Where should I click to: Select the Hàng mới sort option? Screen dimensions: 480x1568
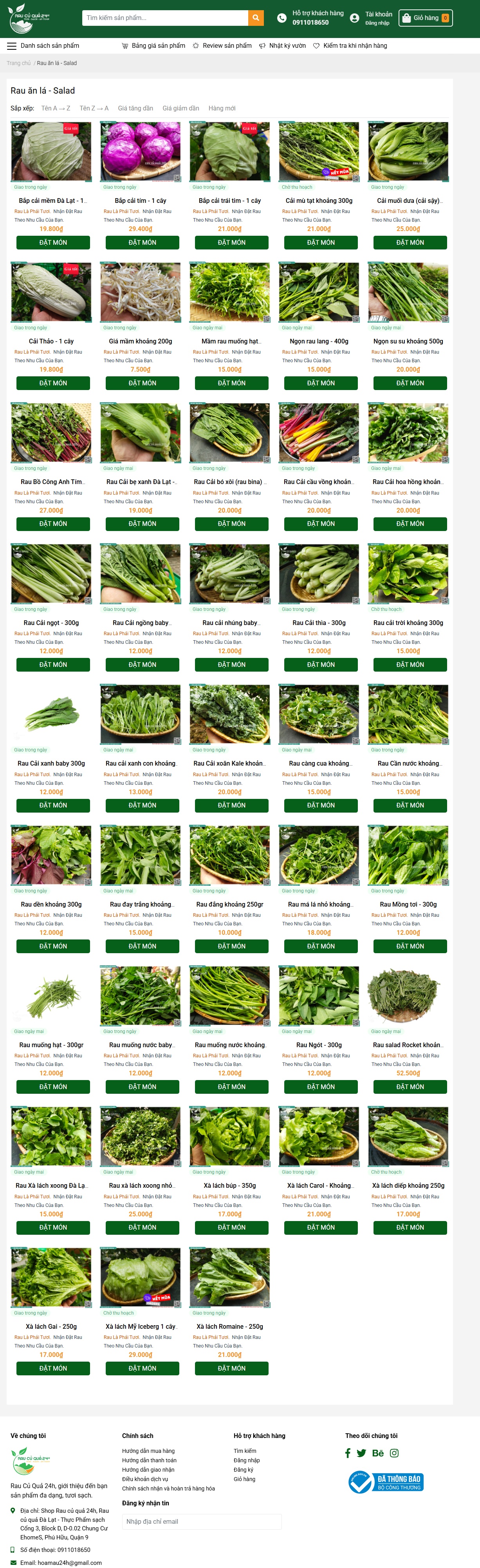click(x=222, y=108)
